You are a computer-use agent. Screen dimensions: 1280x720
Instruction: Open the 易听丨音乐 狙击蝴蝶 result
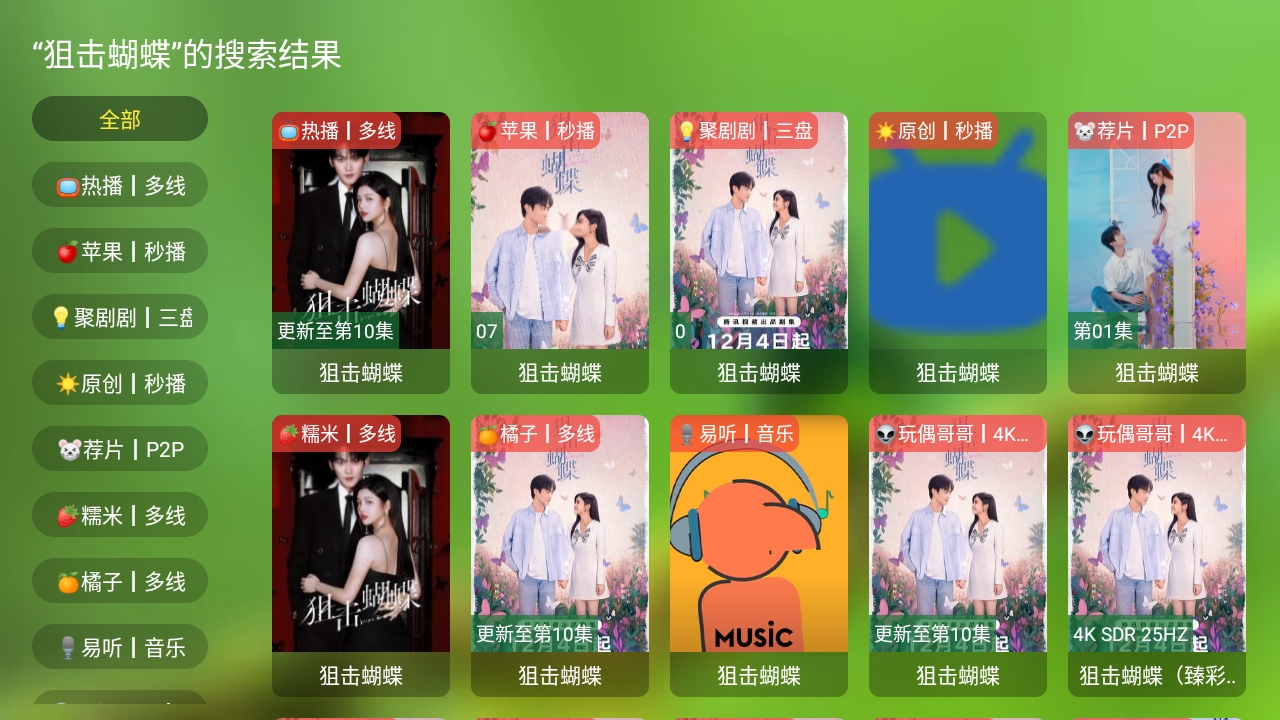[759, 555]
